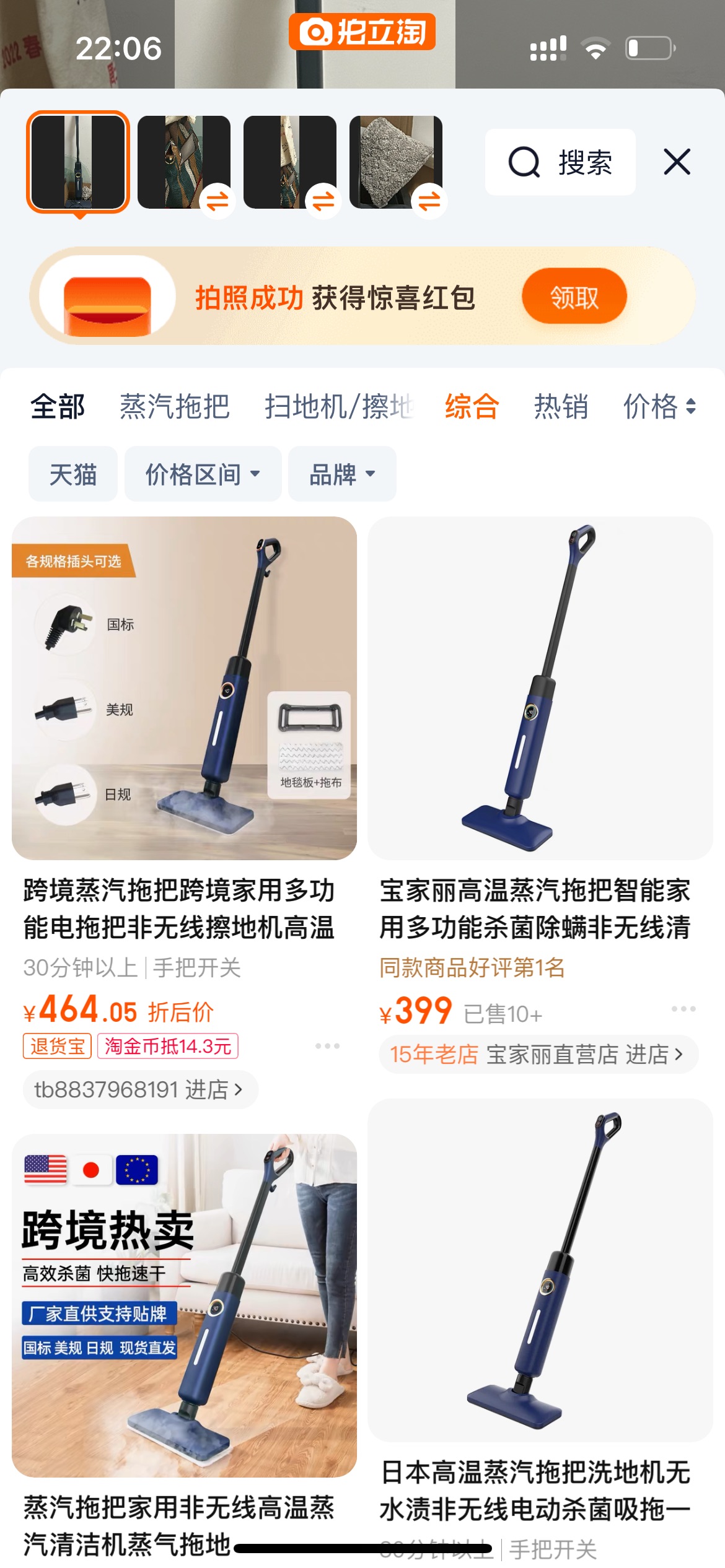Expand the 品牌 brand dropdown
This screenshot has height=1568, width=725.
(342, 474)
